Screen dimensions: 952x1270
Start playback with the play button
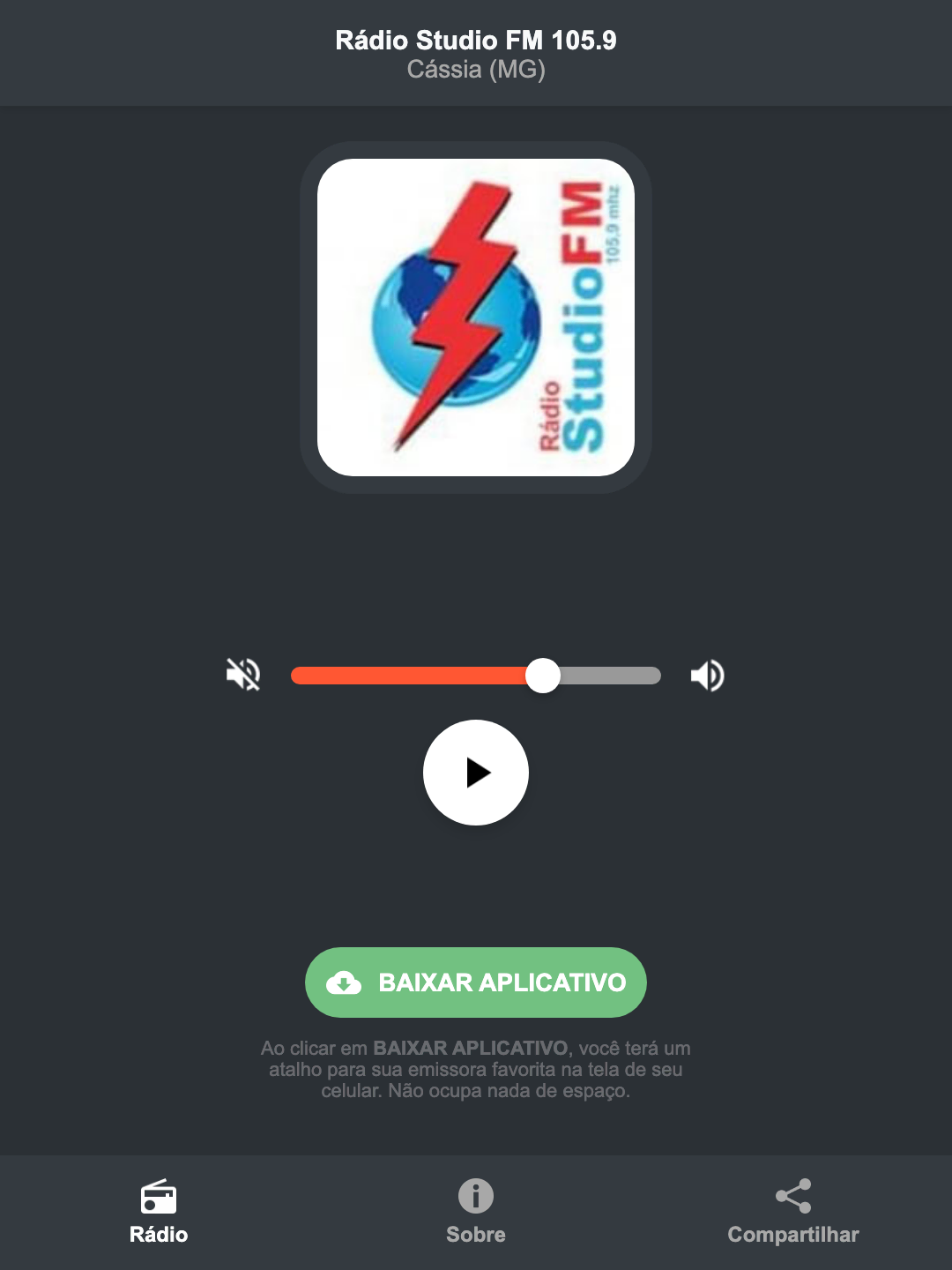pyautogui.click(x=476, y=773)
